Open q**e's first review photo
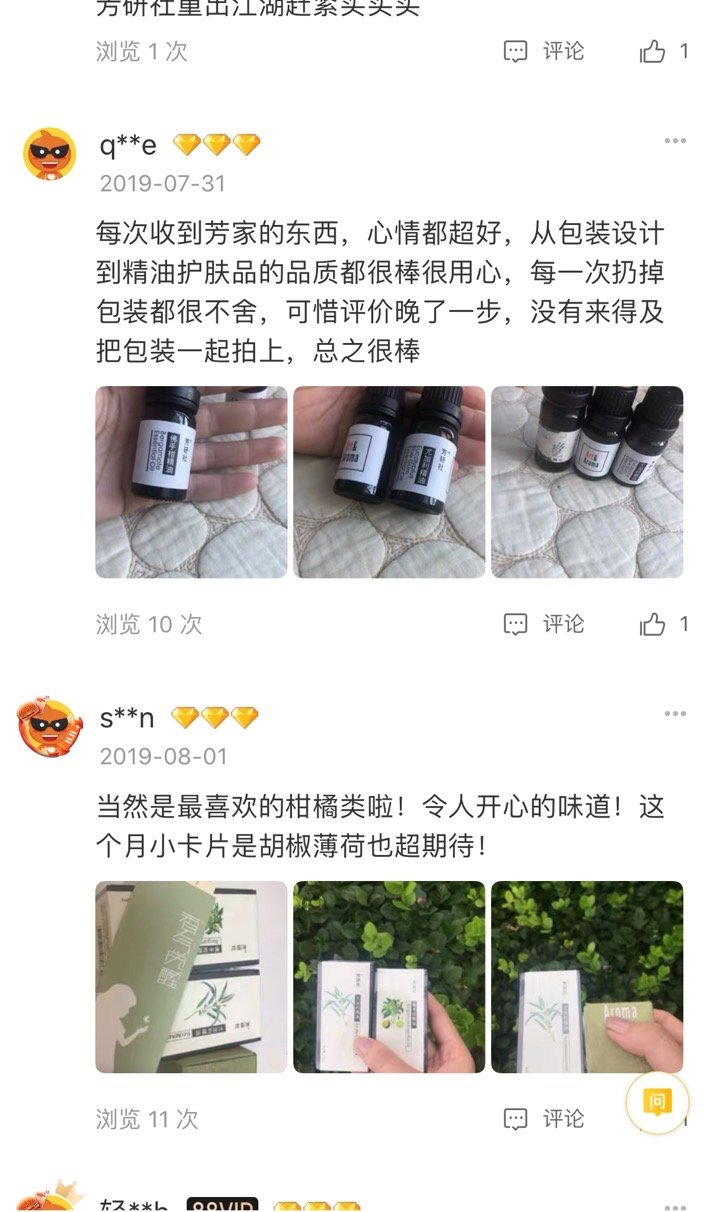714x1212 pixels. (x=191, y=482)
